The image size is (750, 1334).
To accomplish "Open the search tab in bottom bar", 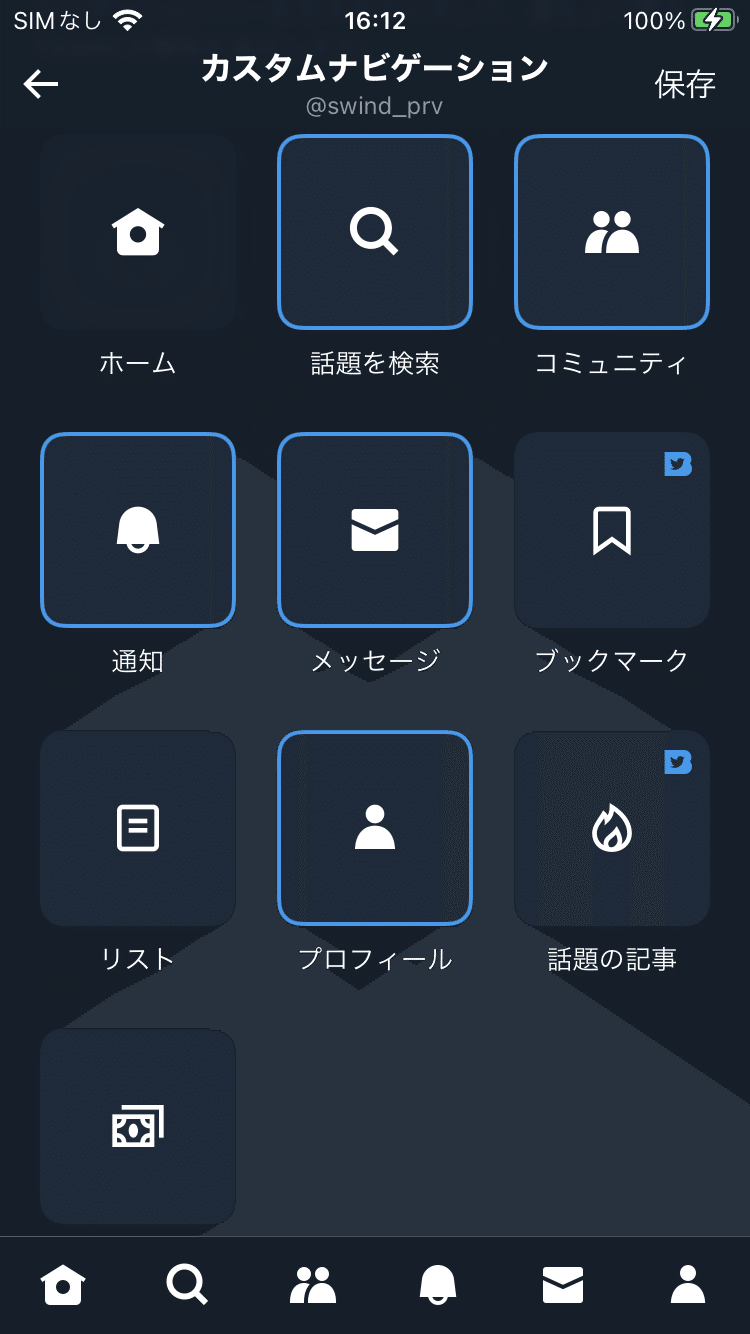I will click(187, 1284).
